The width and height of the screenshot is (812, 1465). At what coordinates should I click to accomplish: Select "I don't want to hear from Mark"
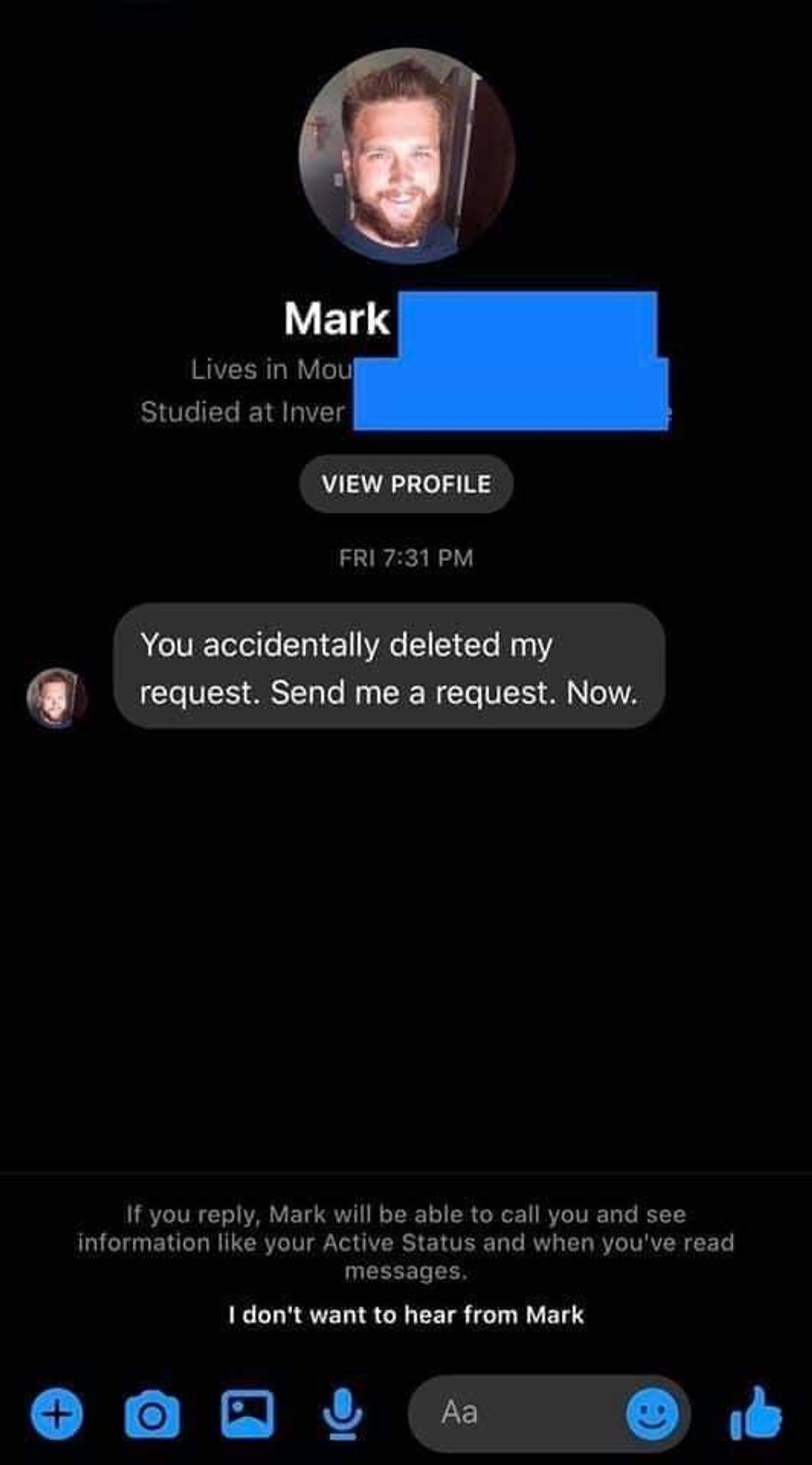point(406,1315)
